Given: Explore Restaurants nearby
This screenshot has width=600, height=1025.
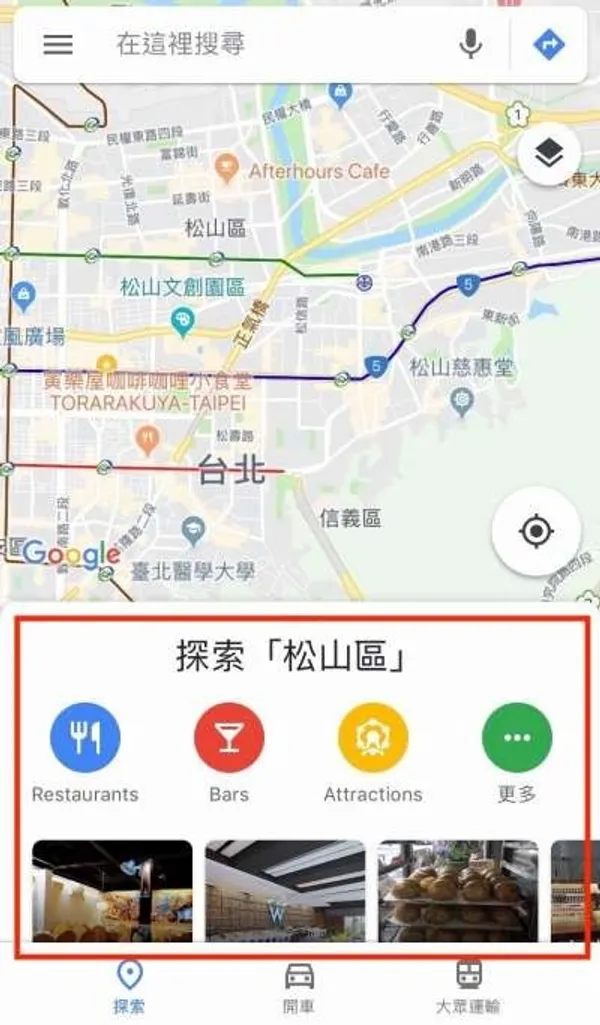Looking at the screenshot, I should 85,738.
